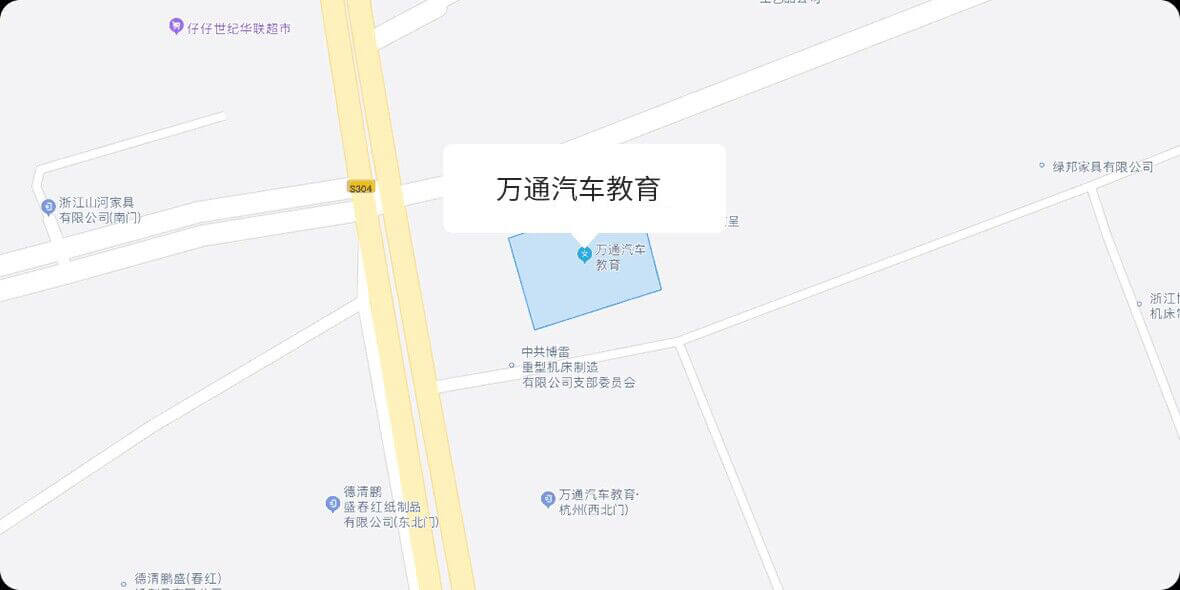Select the 浙江山河家具有限公司(南门) marker
The width and height of the screenshot is (1180, 590).
[48, 207]
